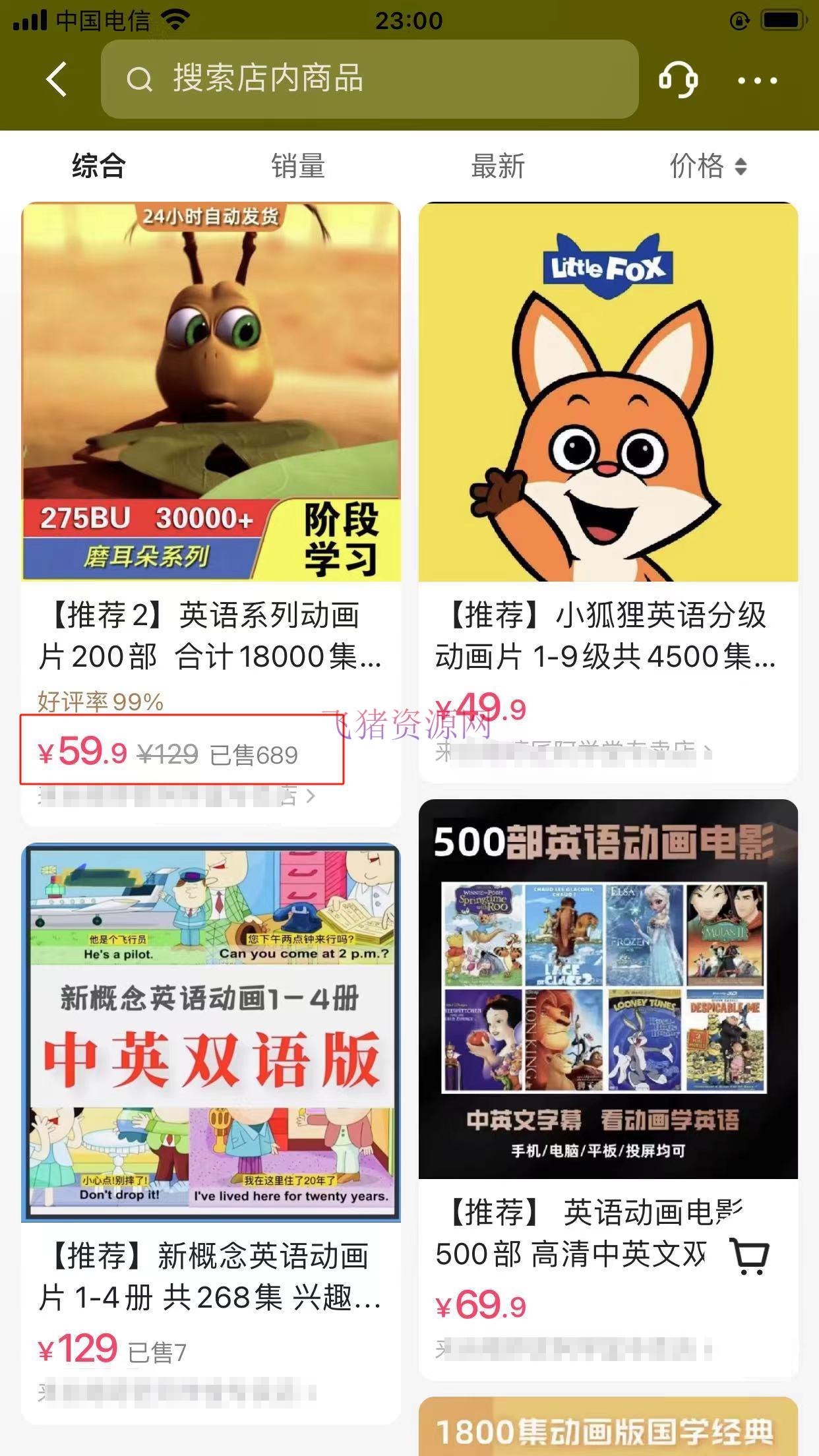Select the 综合 tab
Screen dimensions: 819x1456
(99, 167)
